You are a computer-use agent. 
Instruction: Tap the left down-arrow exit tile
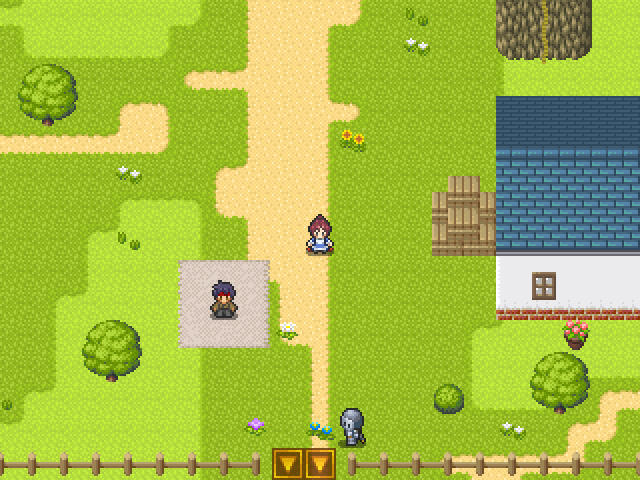tap(288, 464)
